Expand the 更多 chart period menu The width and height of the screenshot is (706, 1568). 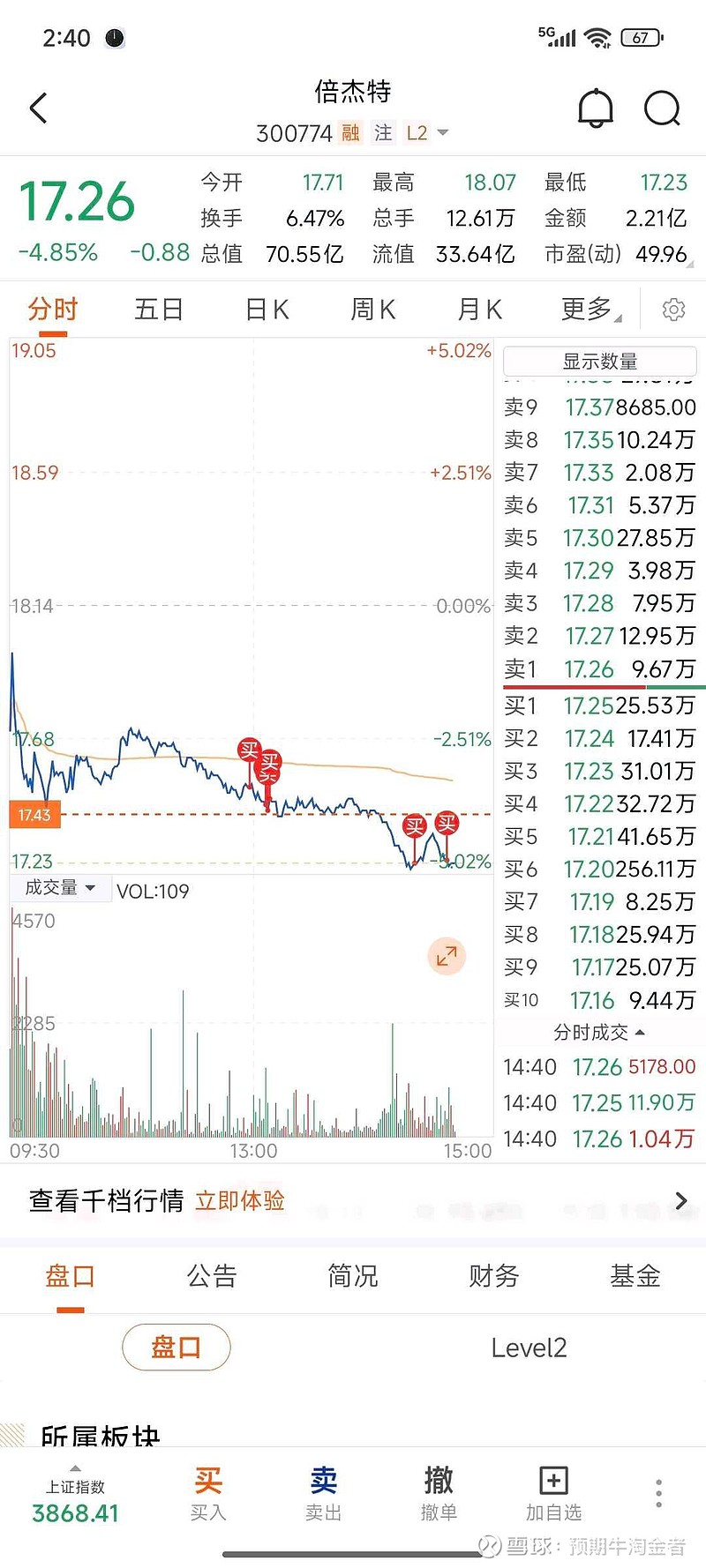[589, 309]
